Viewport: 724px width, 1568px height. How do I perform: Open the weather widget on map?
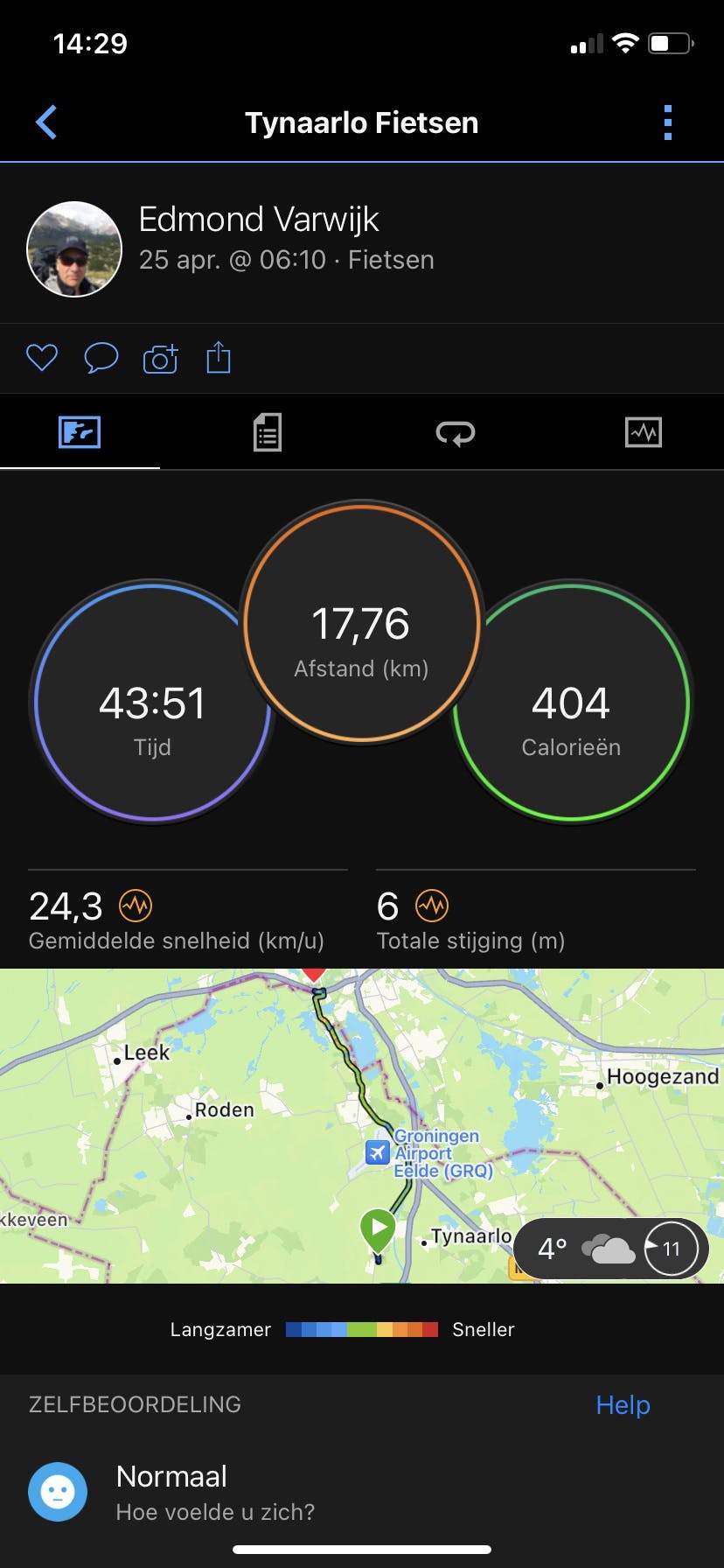point(610,1249)
